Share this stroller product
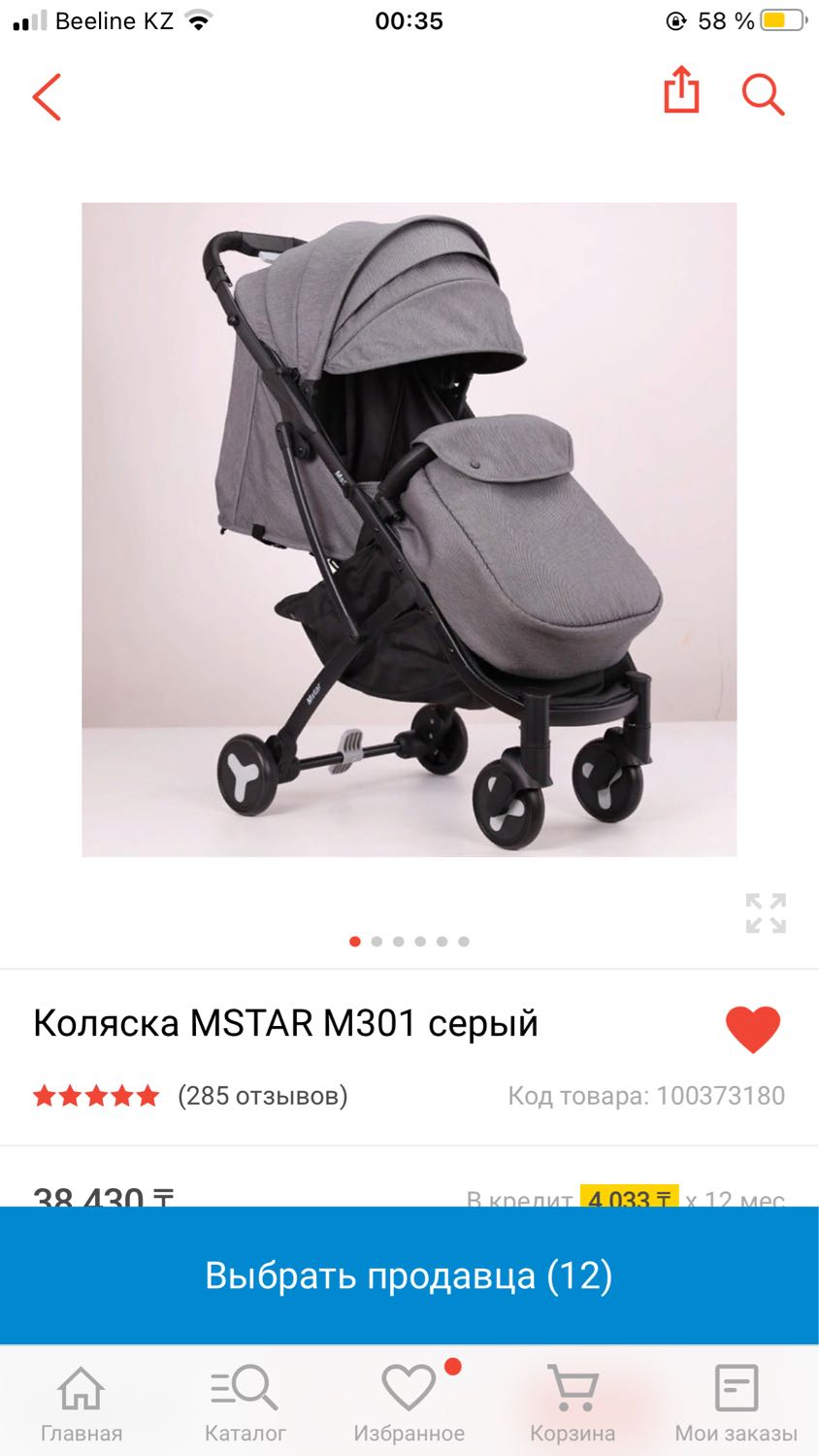819x1456 pixels. (681, 90)
